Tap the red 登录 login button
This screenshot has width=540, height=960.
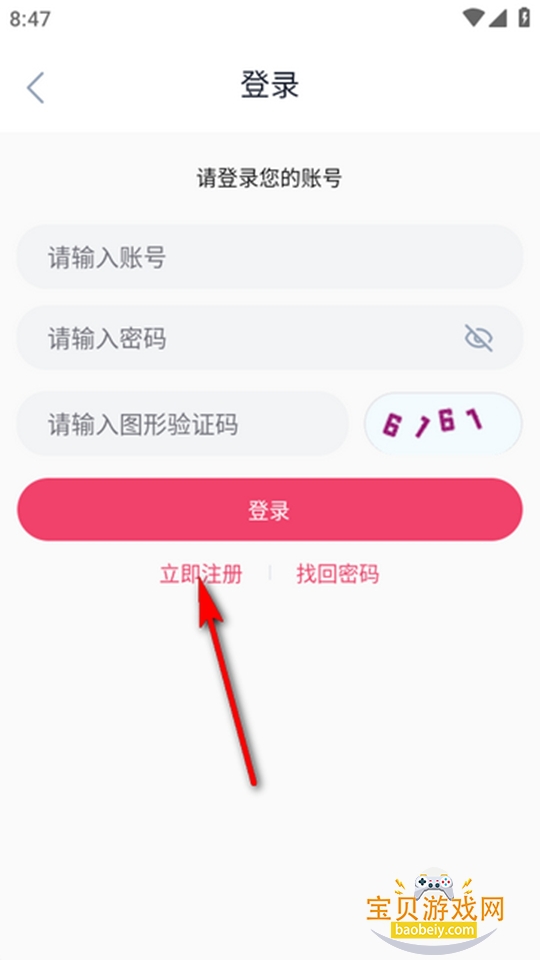269,510
